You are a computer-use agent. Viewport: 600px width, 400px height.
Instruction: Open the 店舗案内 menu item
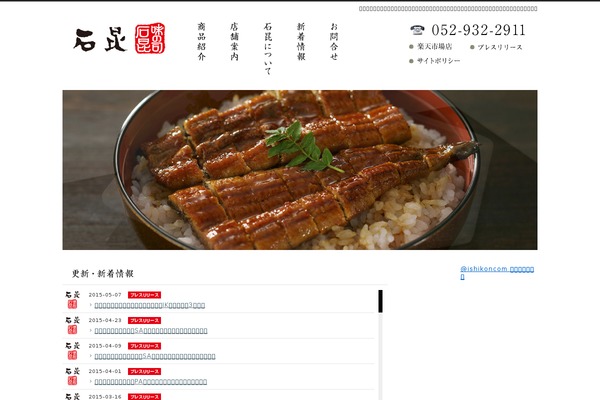pyautogui.click(x=234, y=42)
